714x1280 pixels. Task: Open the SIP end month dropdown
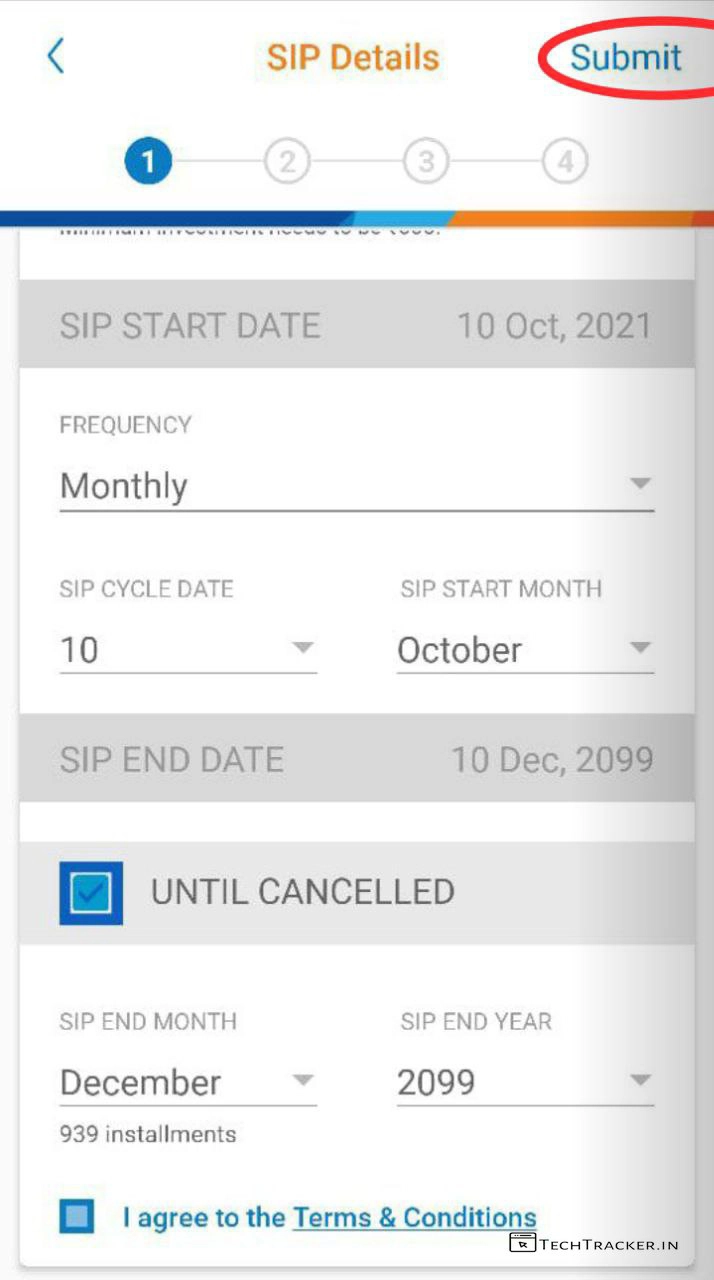click(188, 1083)
